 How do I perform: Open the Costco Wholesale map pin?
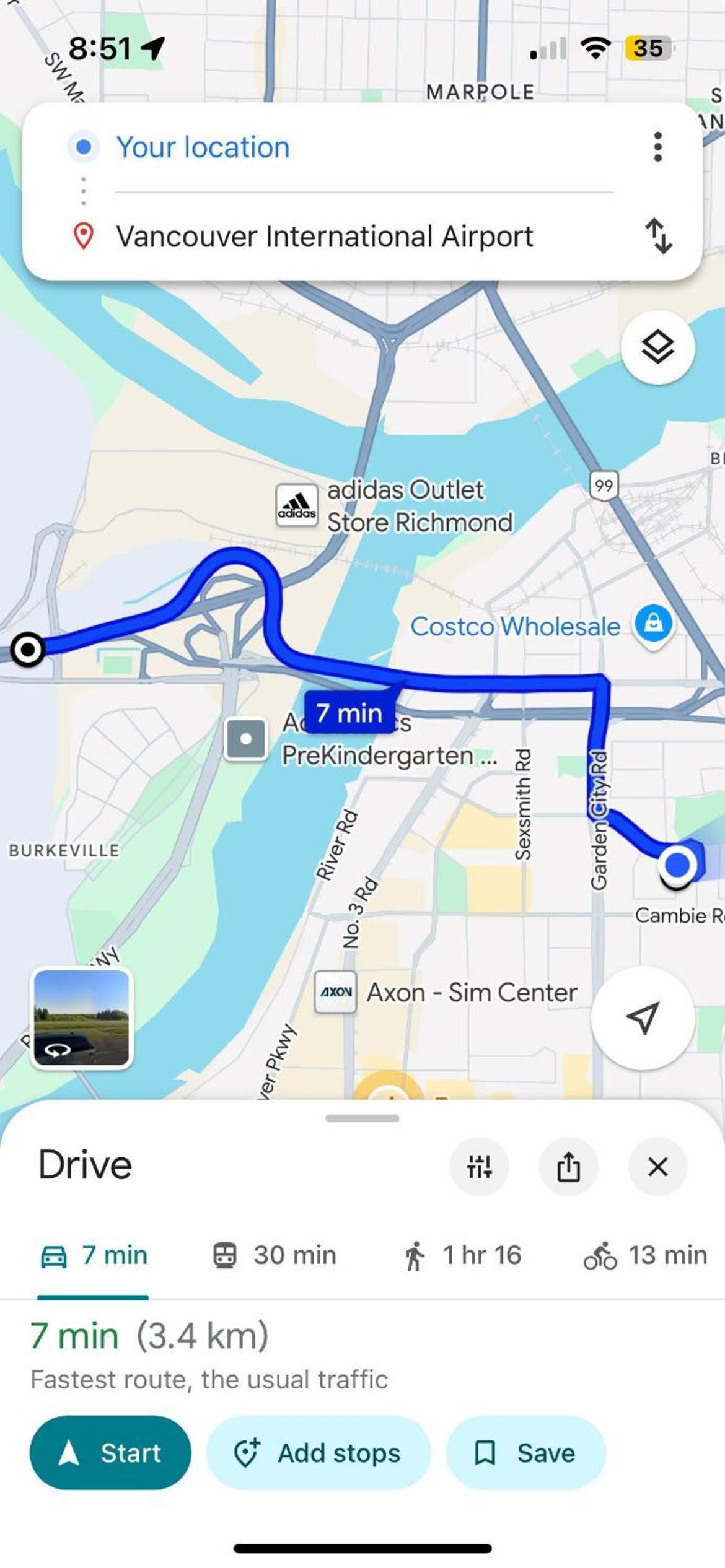click(x=653, y=624)
